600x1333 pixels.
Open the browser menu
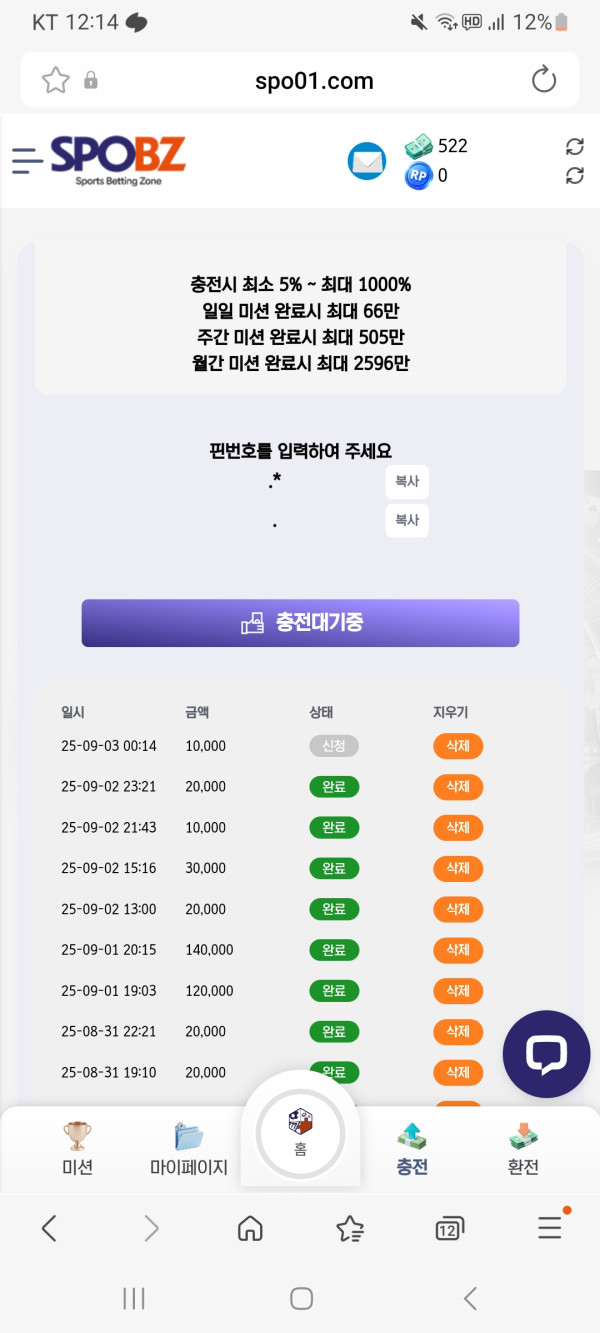(550, 1228)
